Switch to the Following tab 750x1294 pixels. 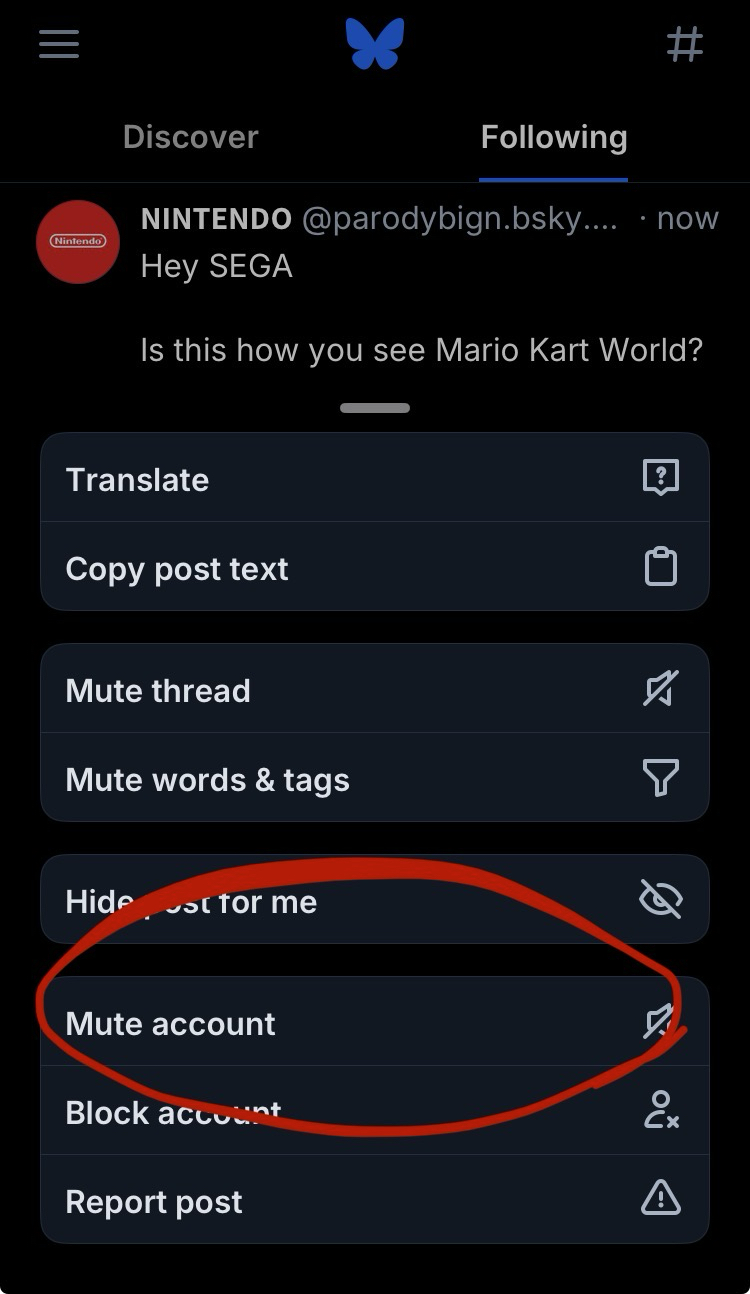pyautogui.click(x=553, y=137)
